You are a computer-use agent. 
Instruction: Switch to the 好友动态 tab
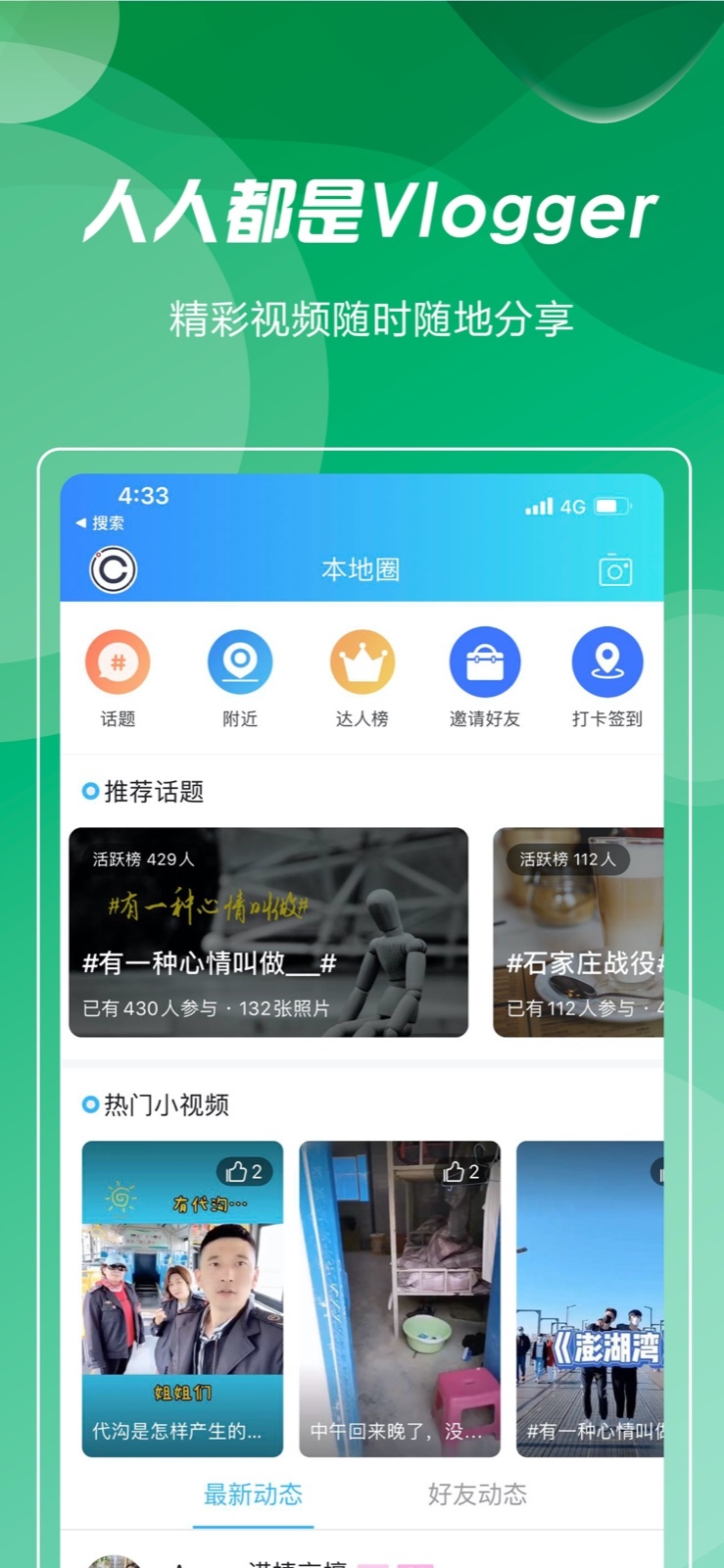tap(476, 1494)
